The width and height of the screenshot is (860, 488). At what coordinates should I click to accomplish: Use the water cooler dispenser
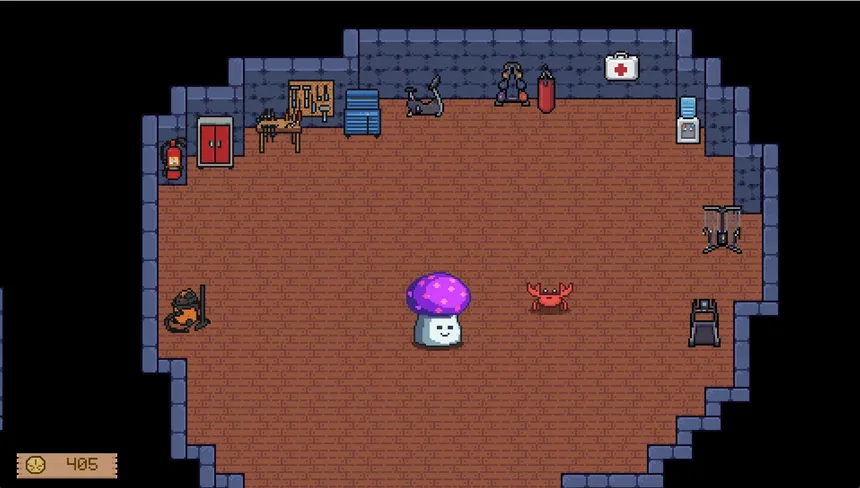[688, 121]
